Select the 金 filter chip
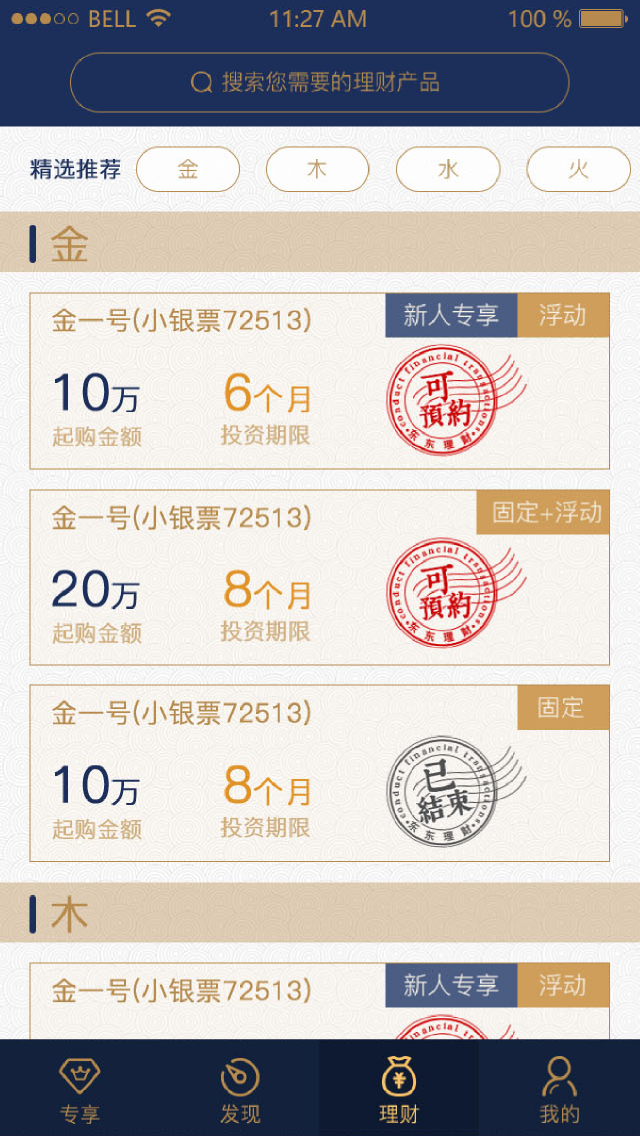 tap(188, 170)
